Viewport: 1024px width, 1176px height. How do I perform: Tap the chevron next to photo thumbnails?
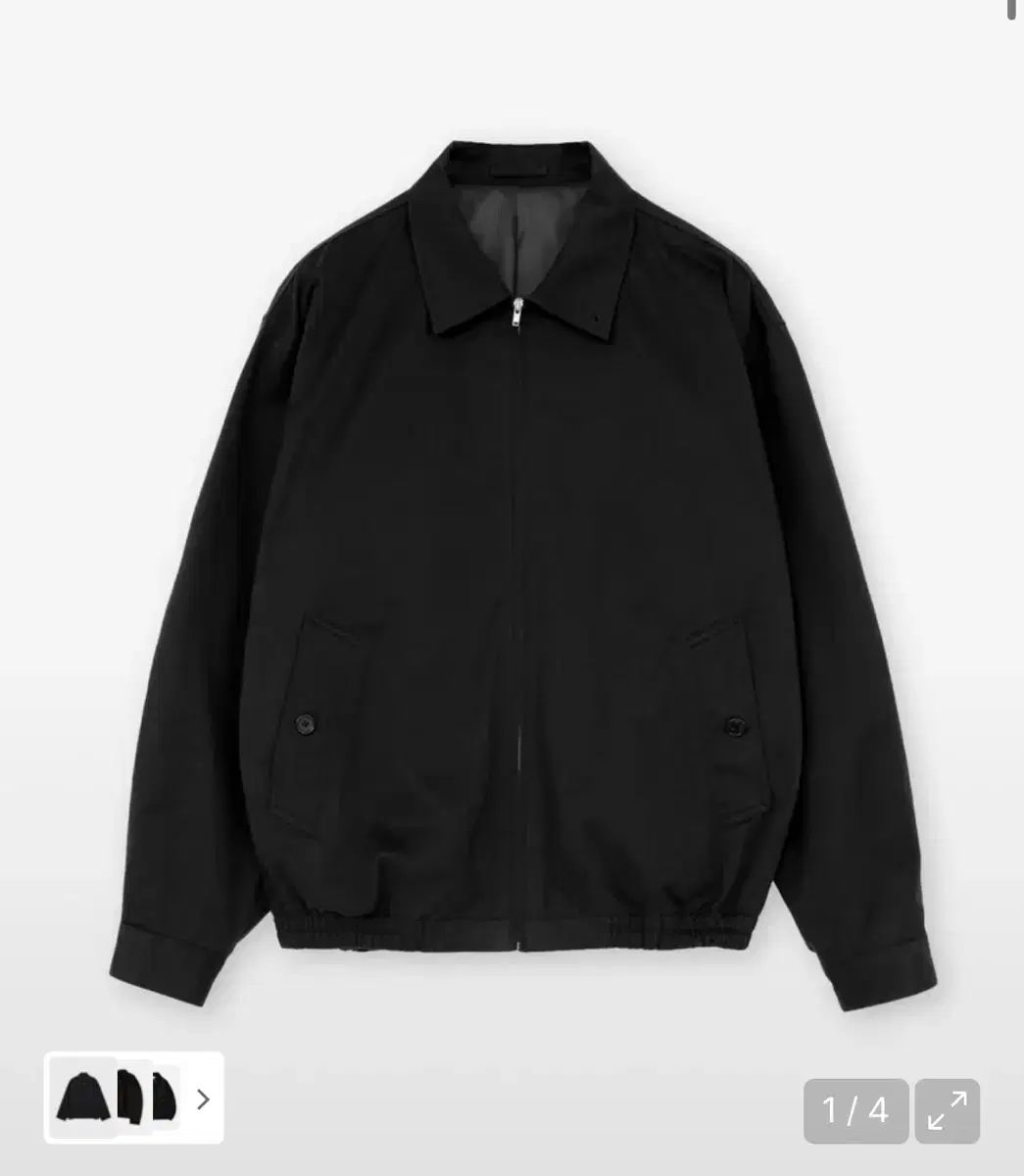pyautogui.click(x=204, y=1099)
